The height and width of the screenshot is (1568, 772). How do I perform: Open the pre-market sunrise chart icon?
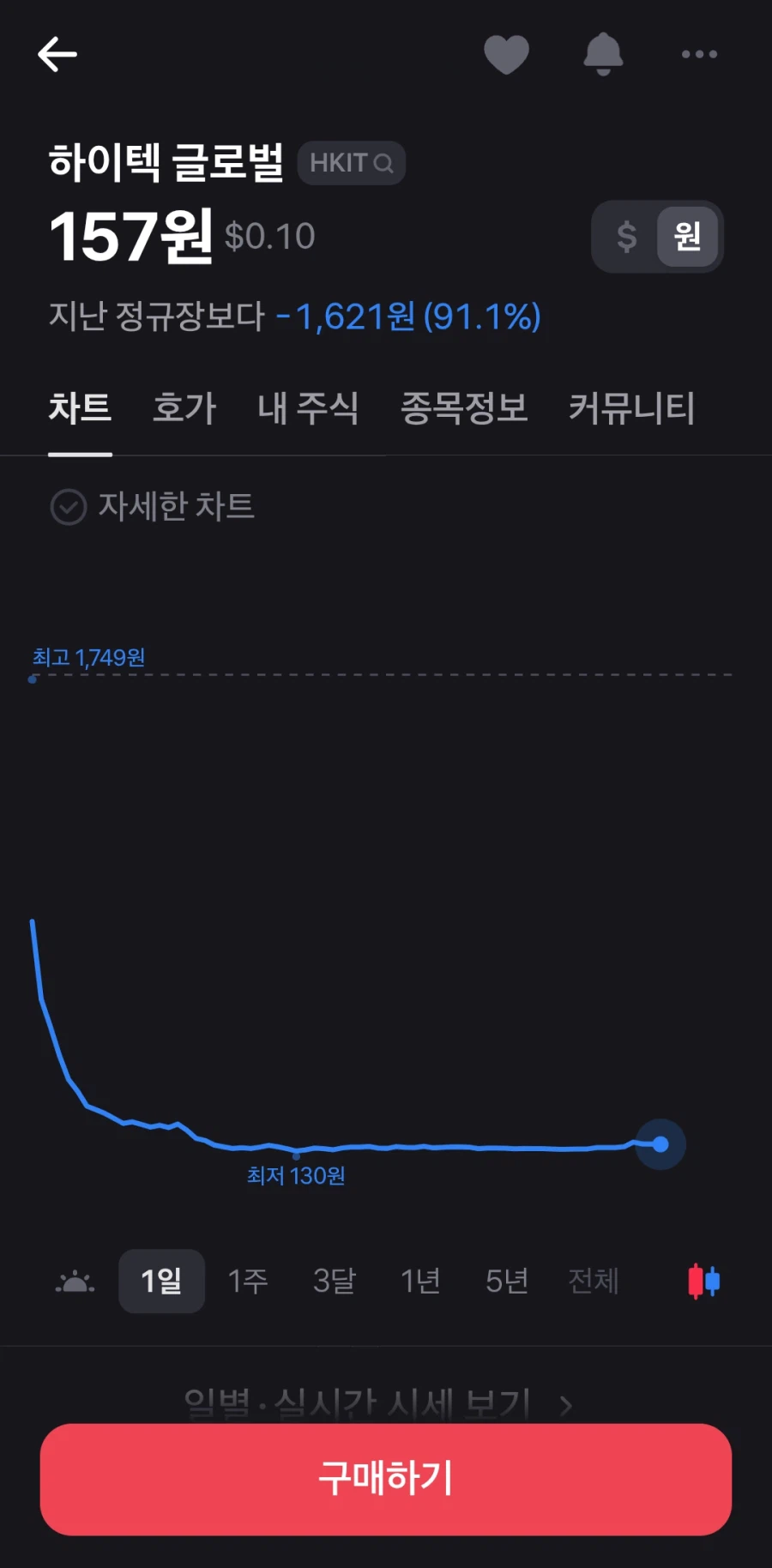[75, 1281]
